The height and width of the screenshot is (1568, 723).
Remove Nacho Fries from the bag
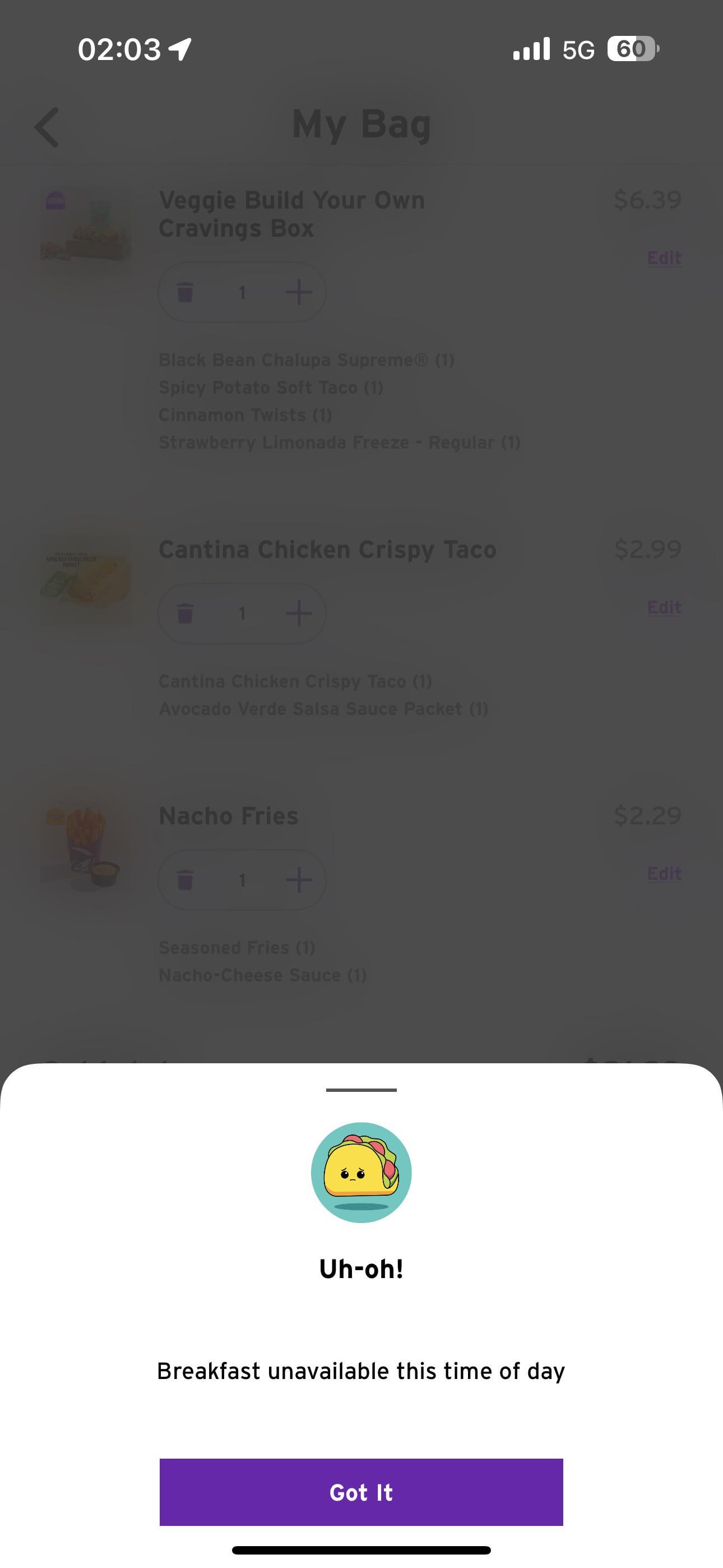(185, 879)
